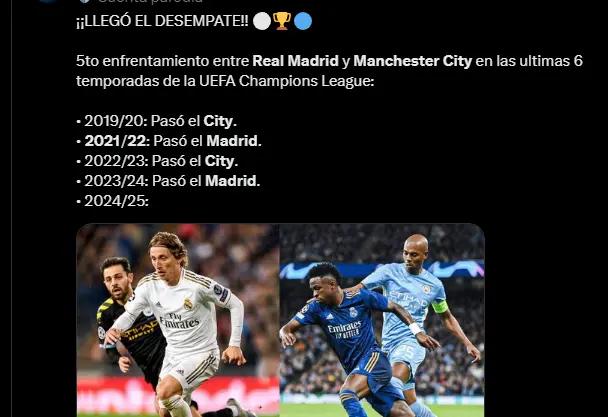
Task: Open the right photo with the blue kit players
Action: (x=382, y=320)
